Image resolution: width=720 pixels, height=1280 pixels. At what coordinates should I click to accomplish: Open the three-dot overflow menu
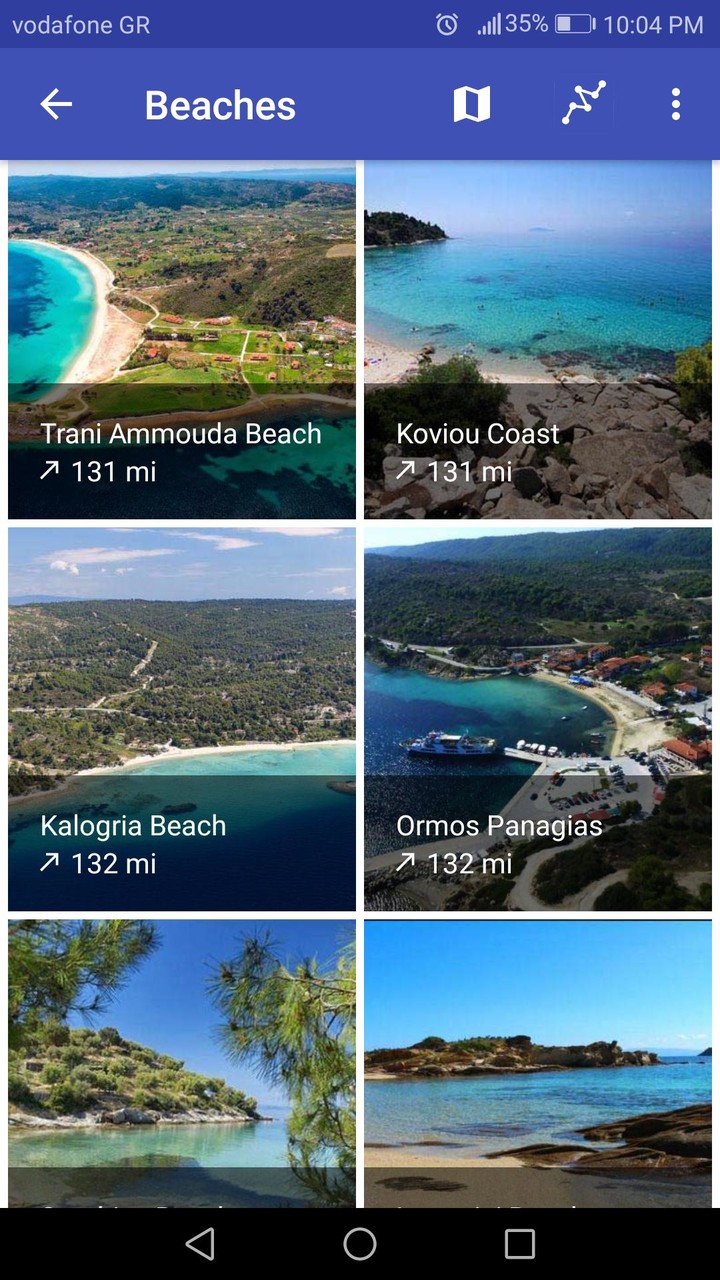pyautogui.click(x=675, y=104)
